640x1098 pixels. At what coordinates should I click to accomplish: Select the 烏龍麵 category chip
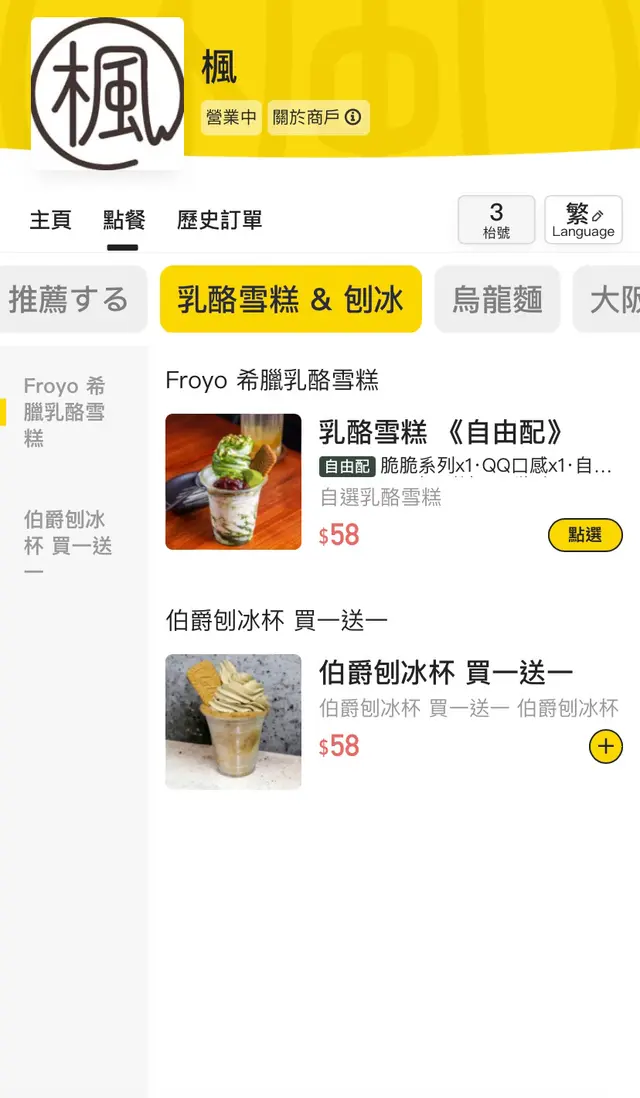497,299
